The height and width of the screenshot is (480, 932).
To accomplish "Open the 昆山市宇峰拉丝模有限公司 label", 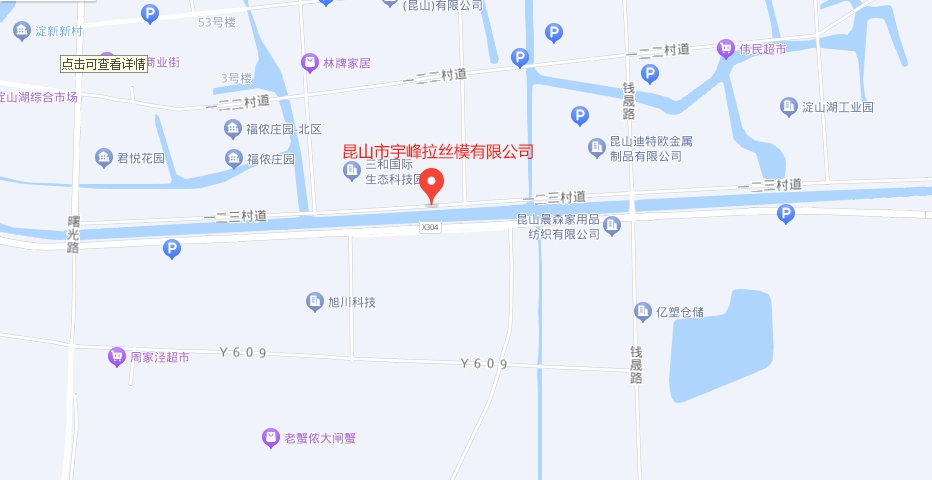I will [x=438, y=151].
